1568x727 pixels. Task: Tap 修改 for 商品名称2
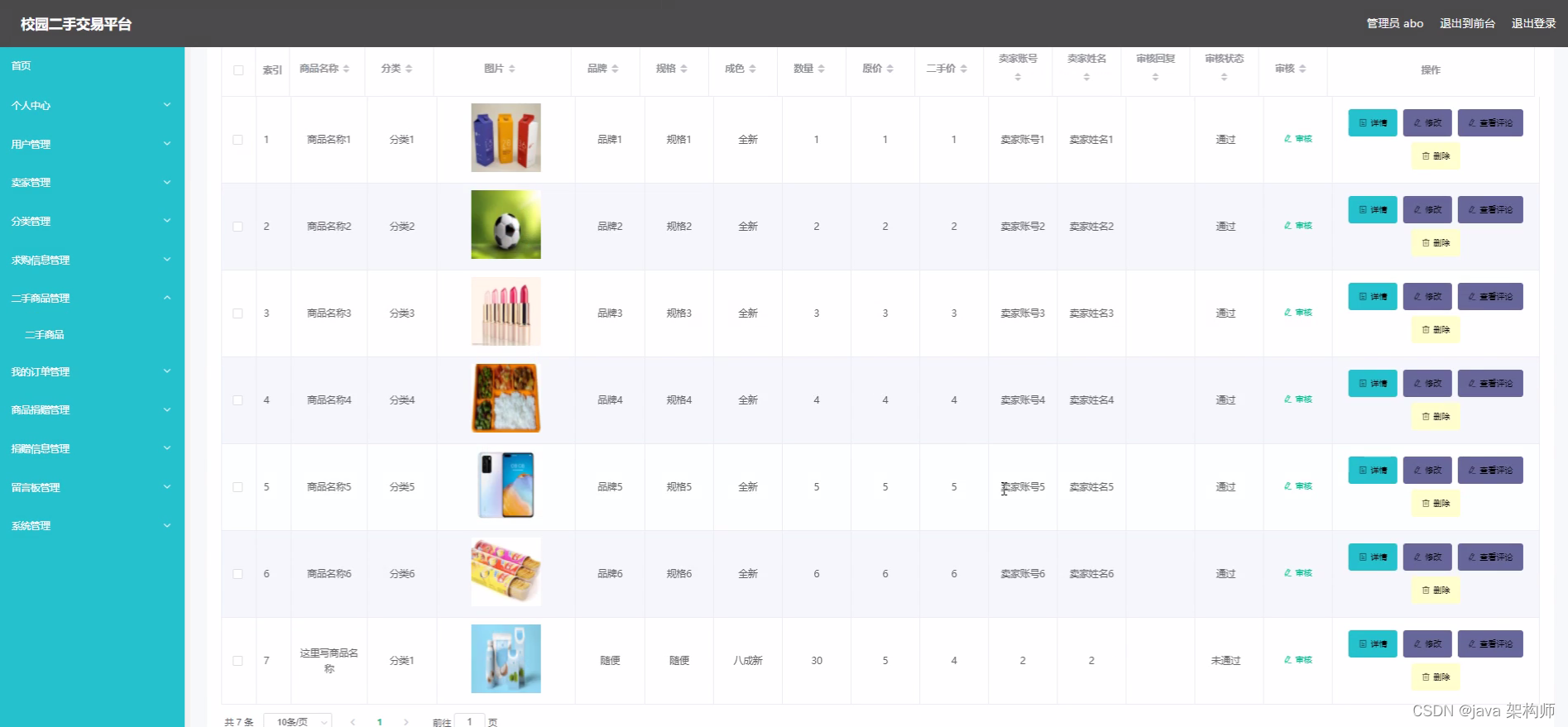tap(1427, 210)
